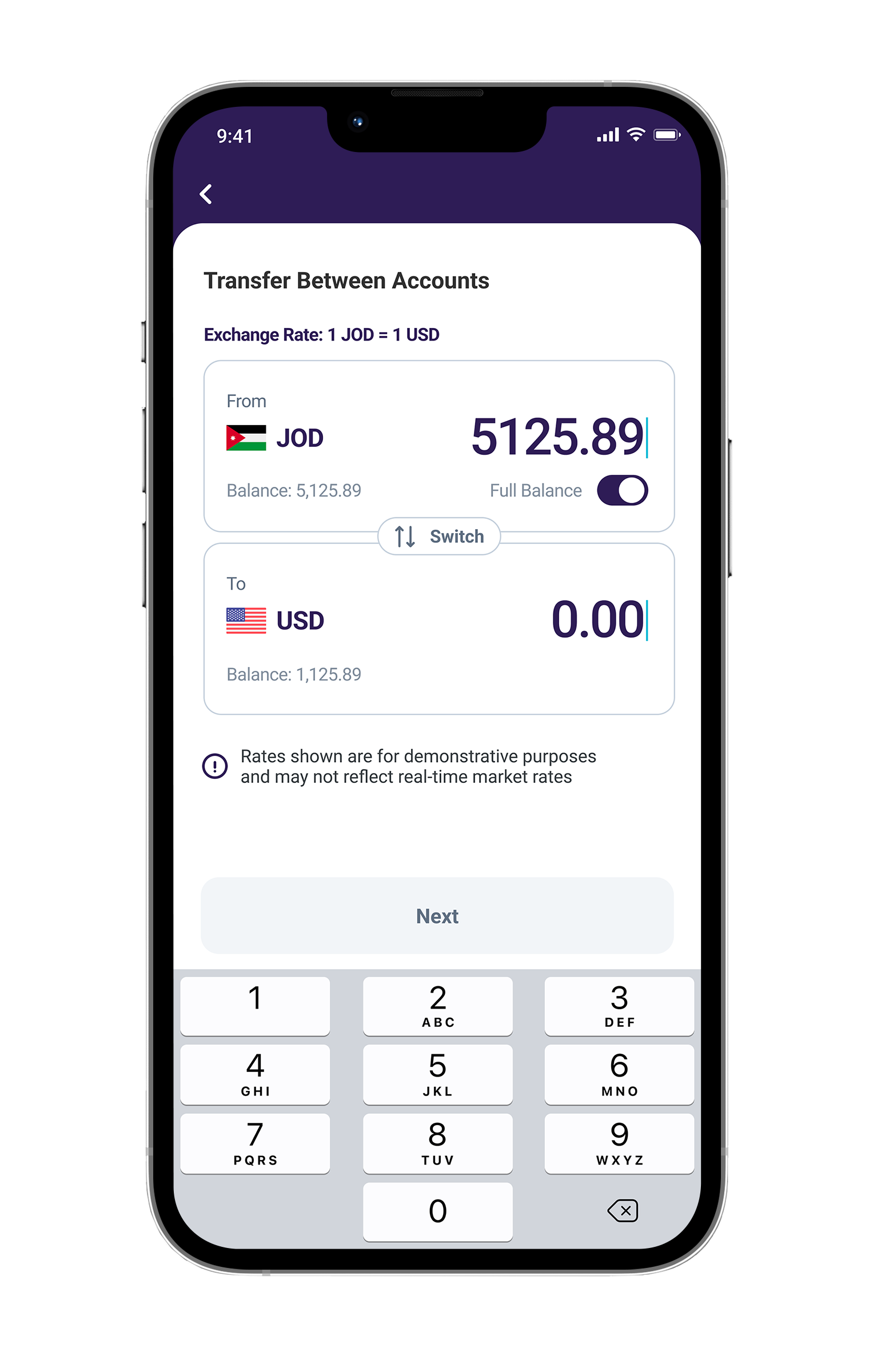Enter digit 7 on the keypad
This screenshot has height=1372, width=877.
click(x=255, y=1143)
